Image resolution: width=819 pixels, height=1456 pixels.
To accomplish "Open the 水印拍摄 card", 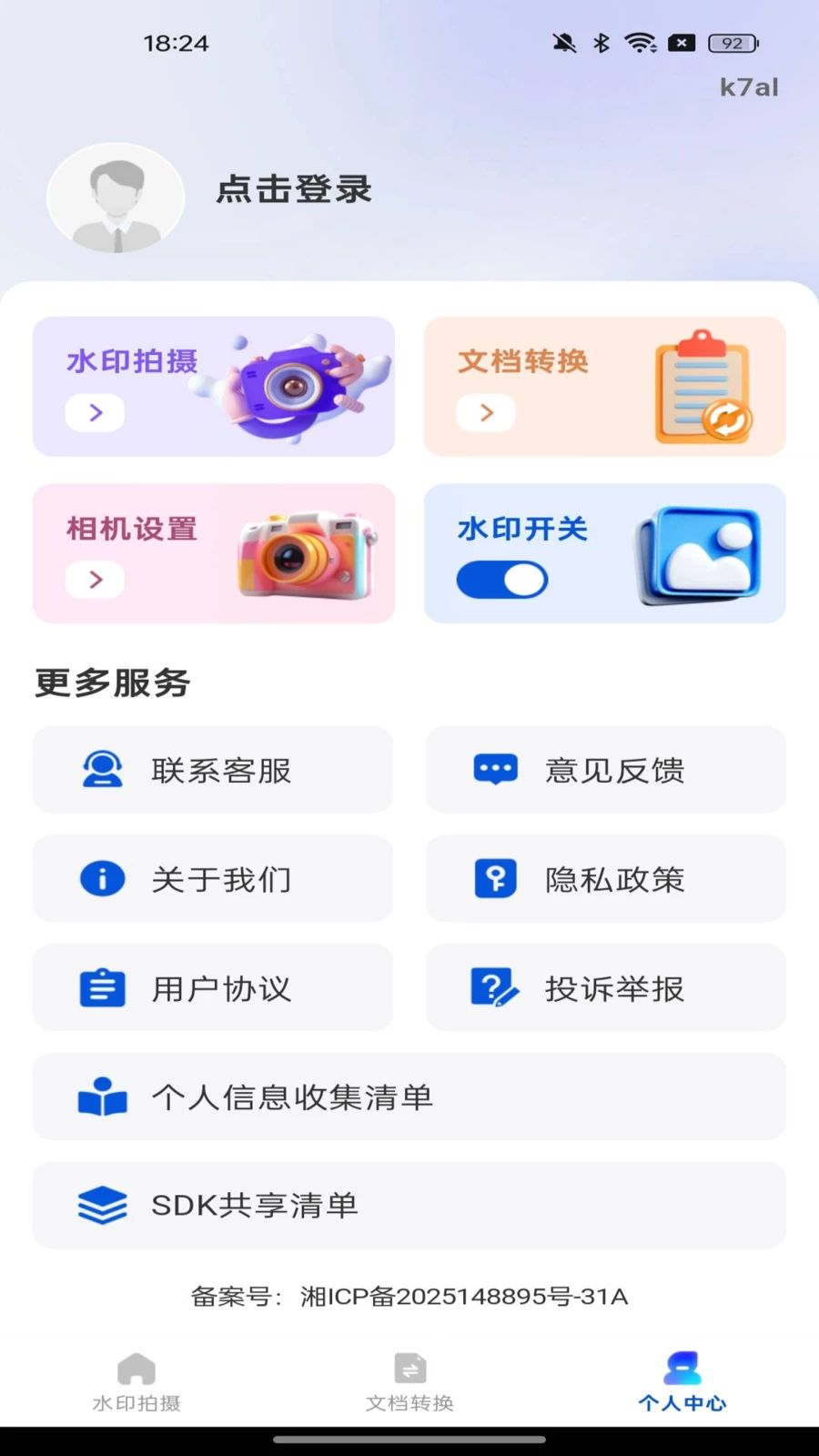I will point(214,386).
